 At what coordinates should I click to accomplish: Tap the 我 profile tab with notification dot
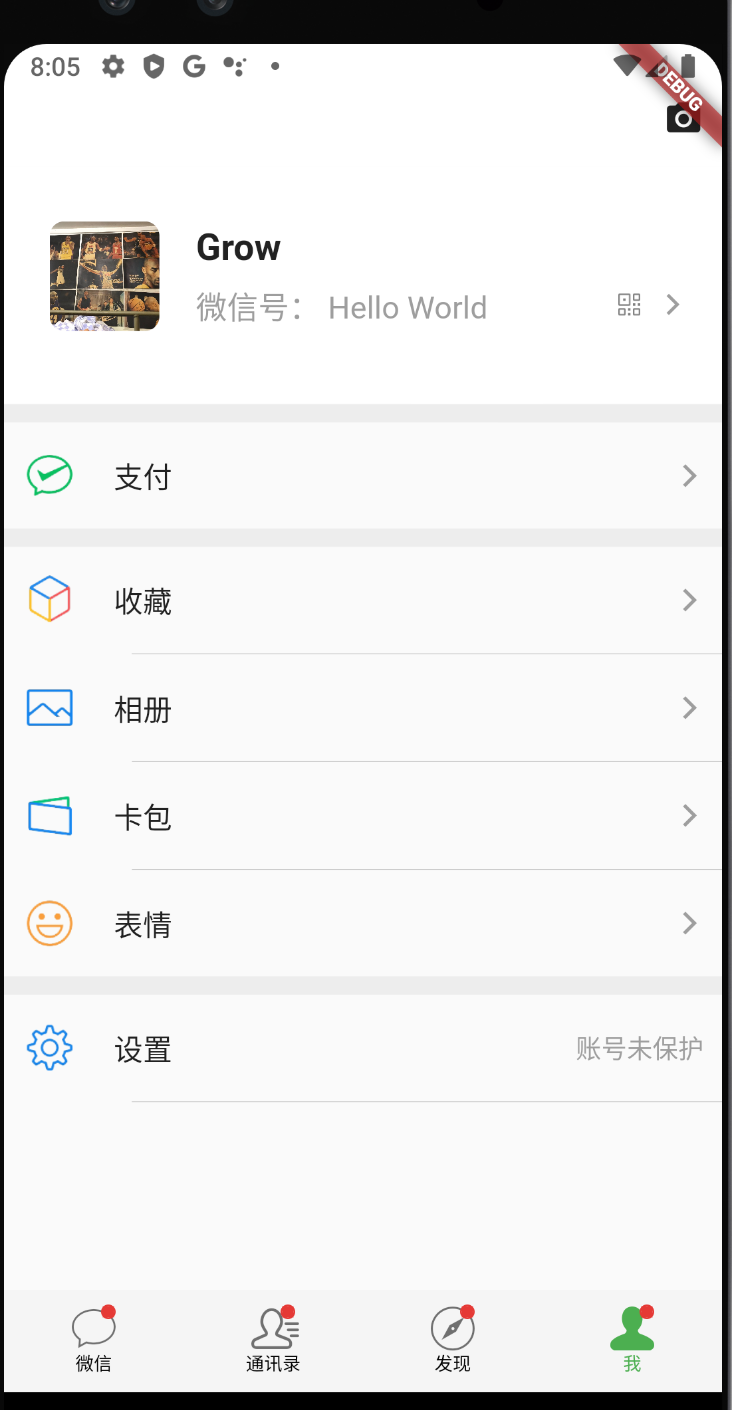pos(631,1340)
